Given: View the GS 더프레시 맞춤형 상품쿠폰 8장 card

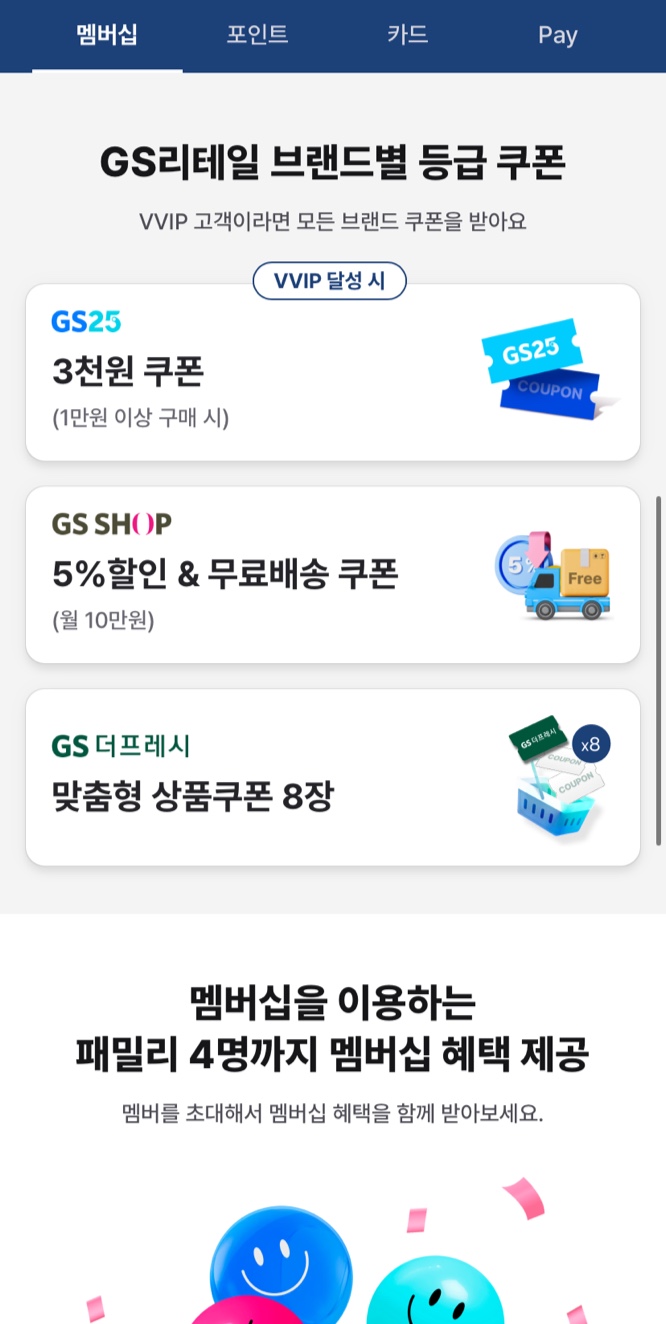Looking at the screenshot, I should (332, 777).
